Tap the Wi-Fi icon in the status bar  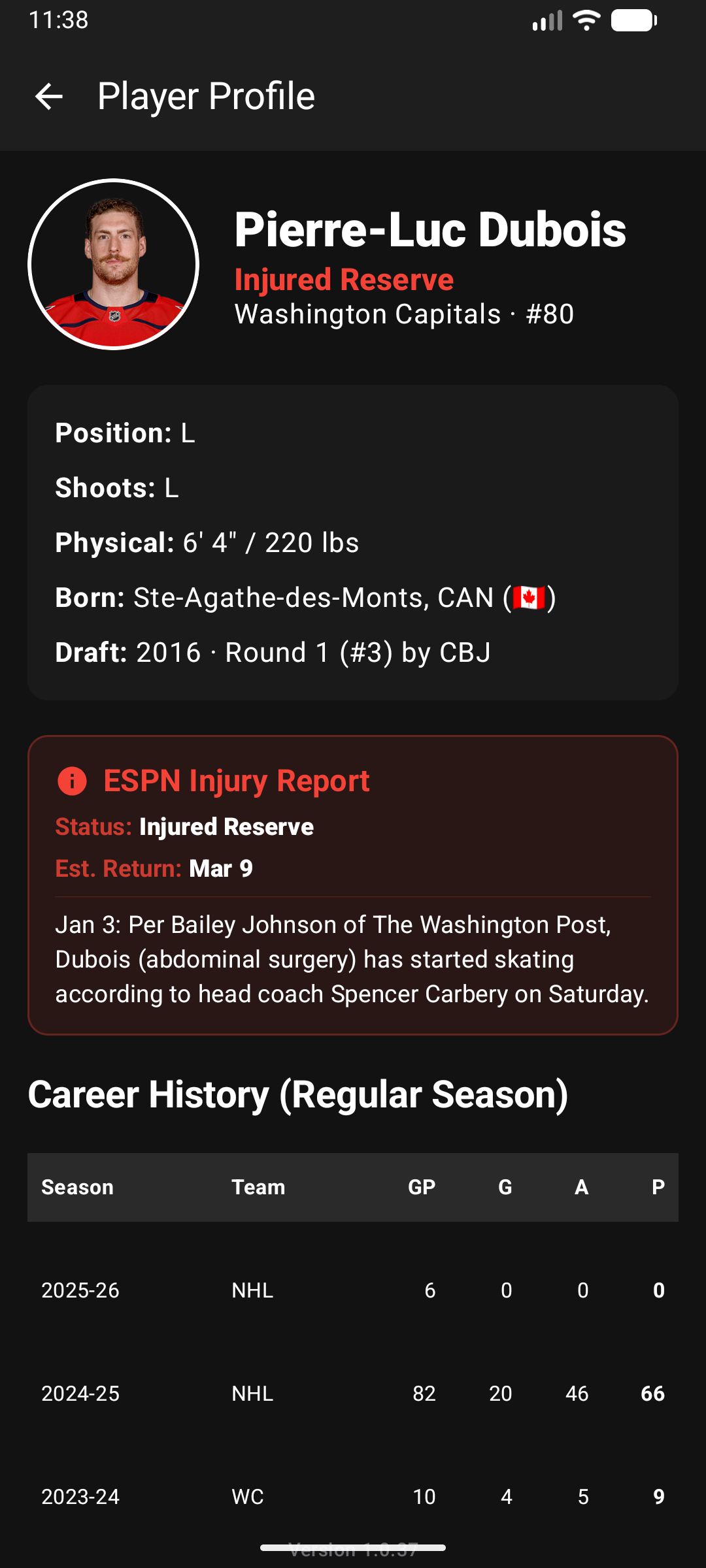(586, 20)
